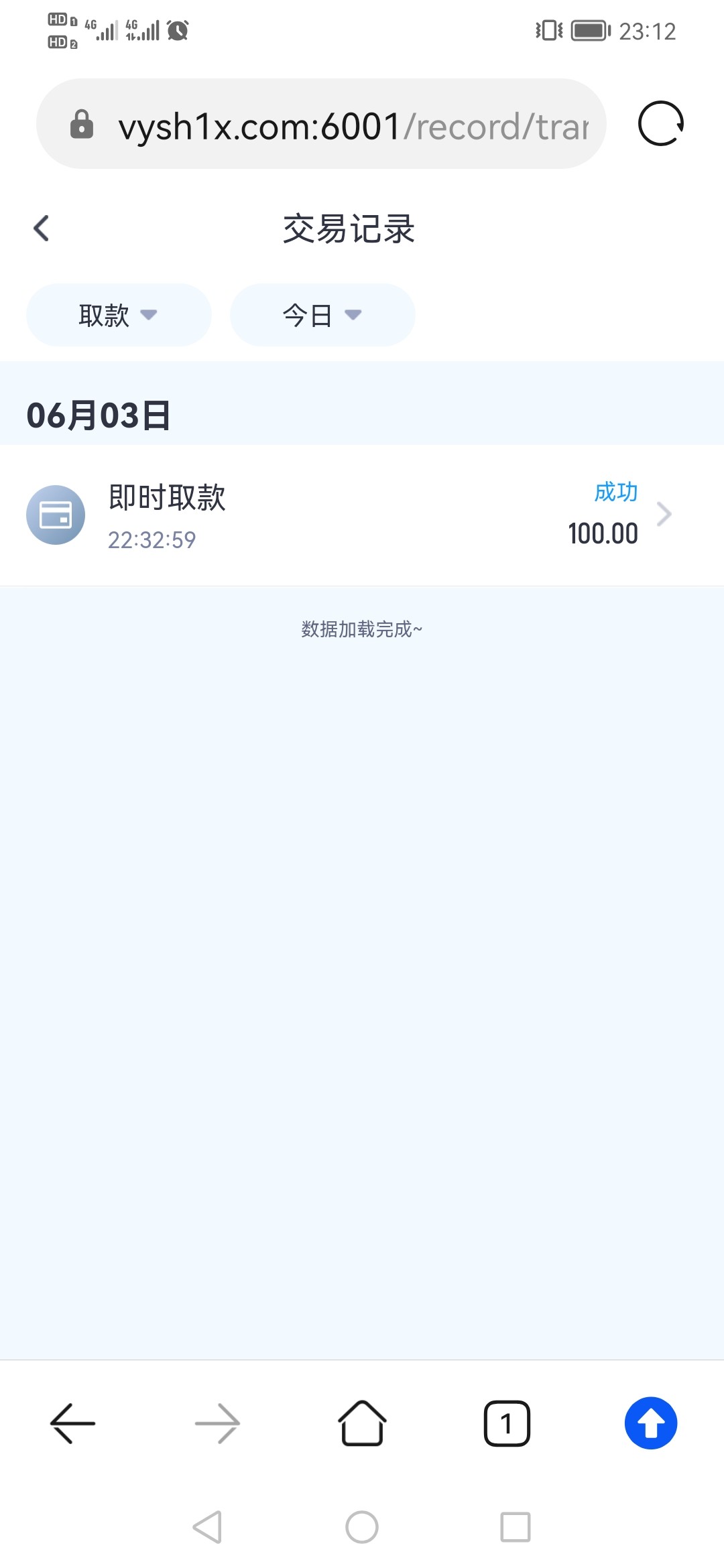Tap the page reload icon beside the address bar
Viewport: 724px width, 1568px height.
[660, 124]
